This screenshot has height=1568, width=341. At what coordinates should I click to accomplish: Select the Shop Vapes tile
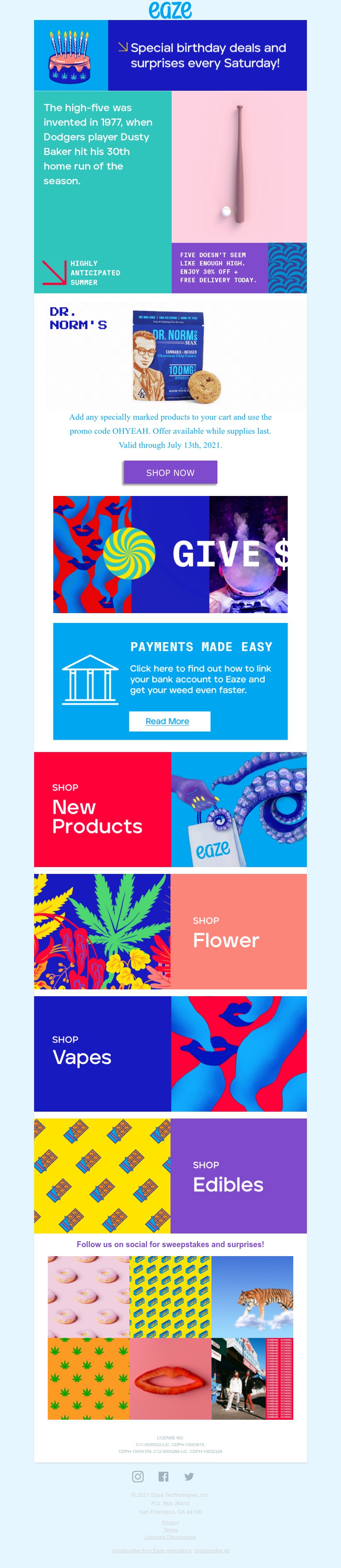click(170, 1053)
